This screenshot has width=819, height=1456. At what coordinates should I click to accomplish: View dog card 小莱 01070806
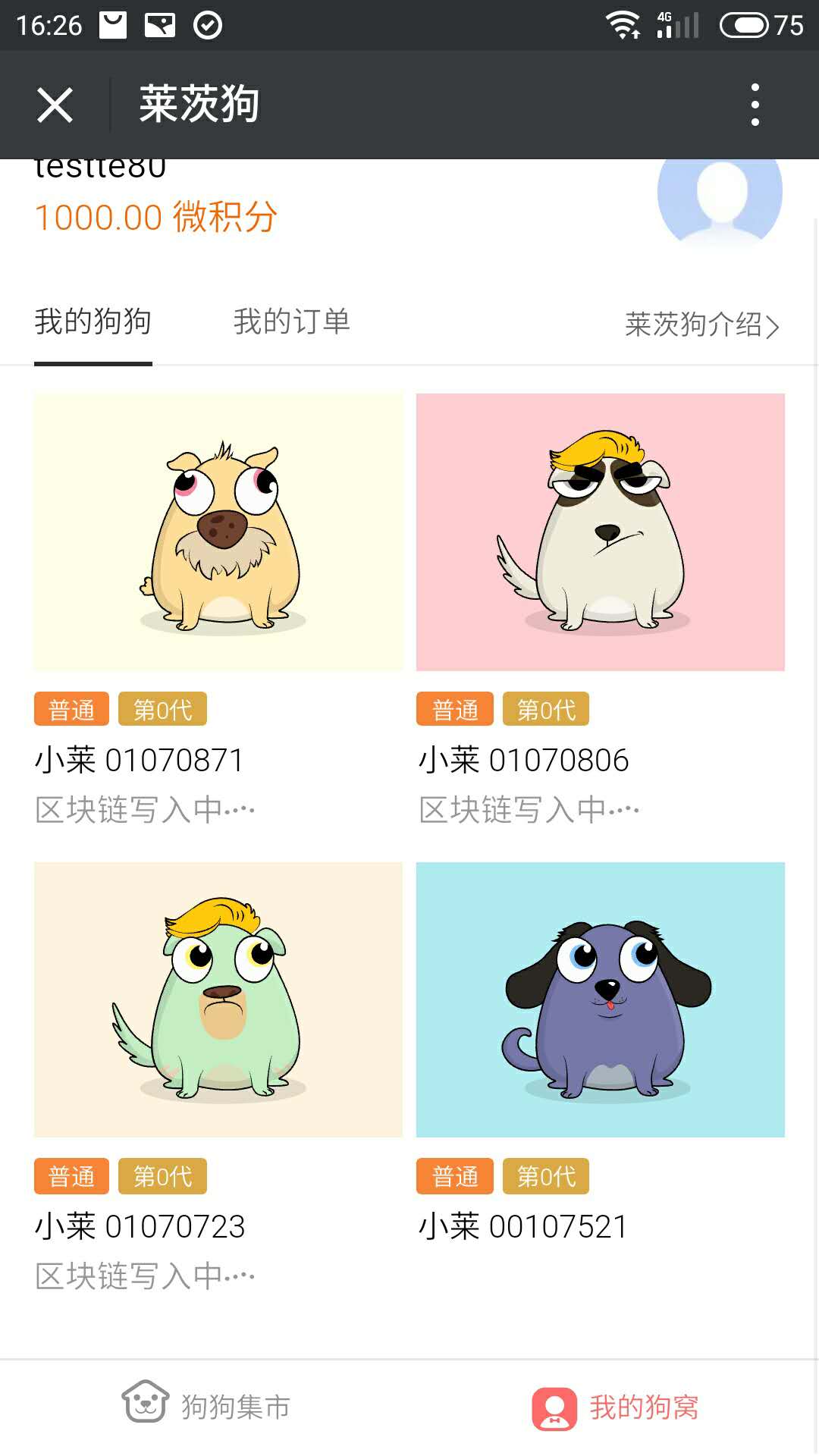[601, 532]
